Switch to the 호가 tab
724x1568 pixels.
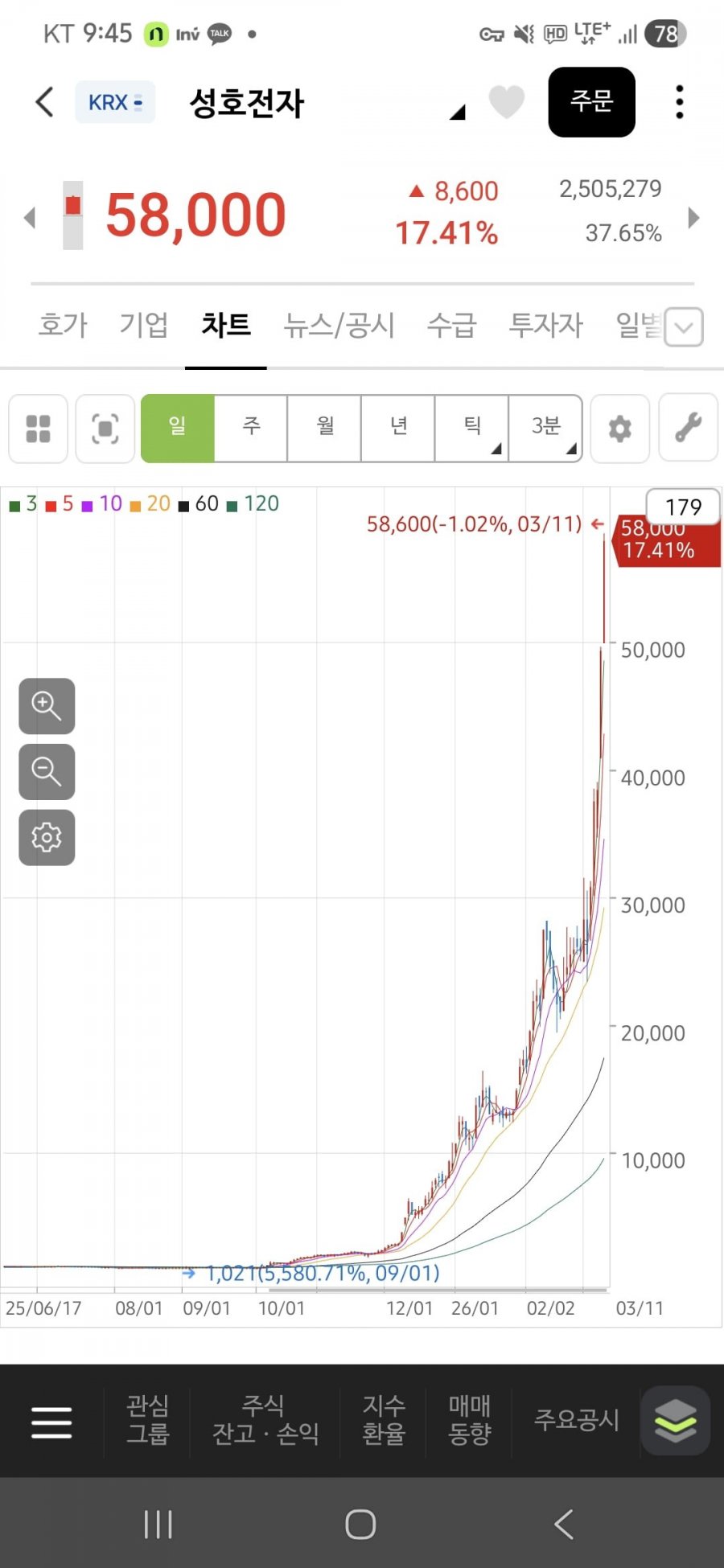pyautogui.click(x=63, y=325)
